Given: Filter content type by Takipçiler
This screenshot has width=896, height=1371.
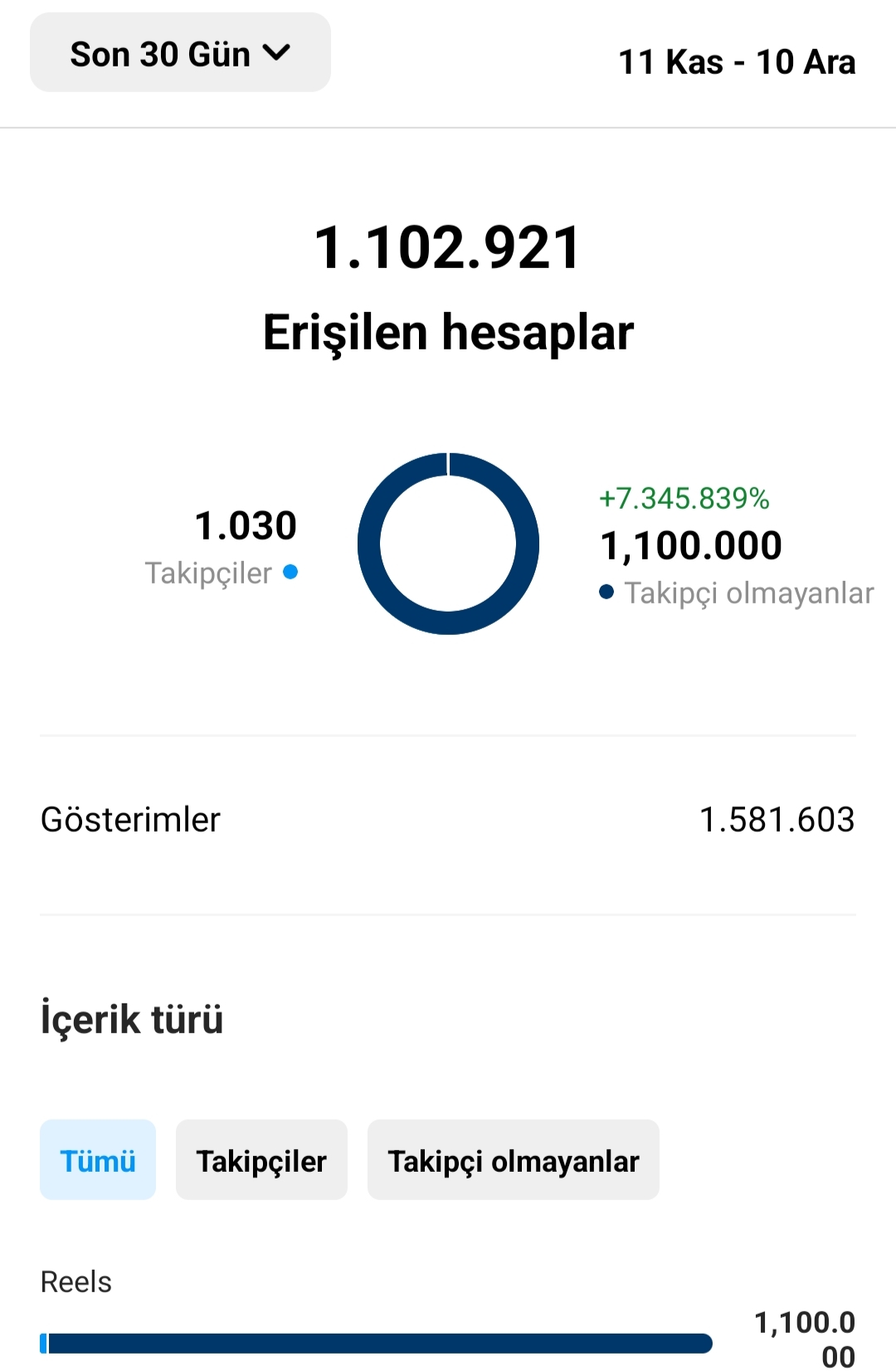Looking at the screenshot, I should pyautogui.click(x=261, y=1159).
